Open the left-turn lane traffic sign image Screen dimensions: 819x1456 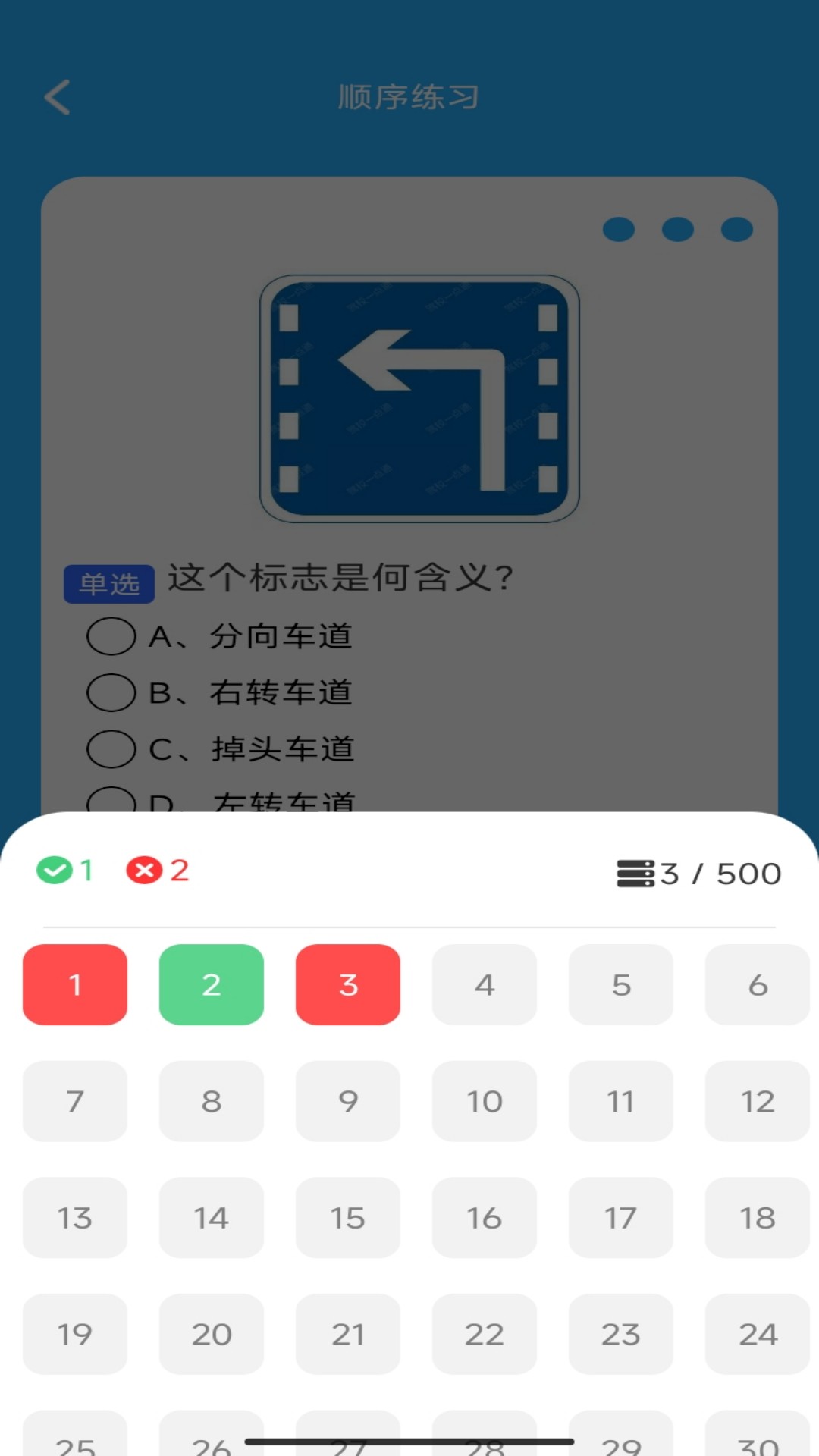(419, 397)
